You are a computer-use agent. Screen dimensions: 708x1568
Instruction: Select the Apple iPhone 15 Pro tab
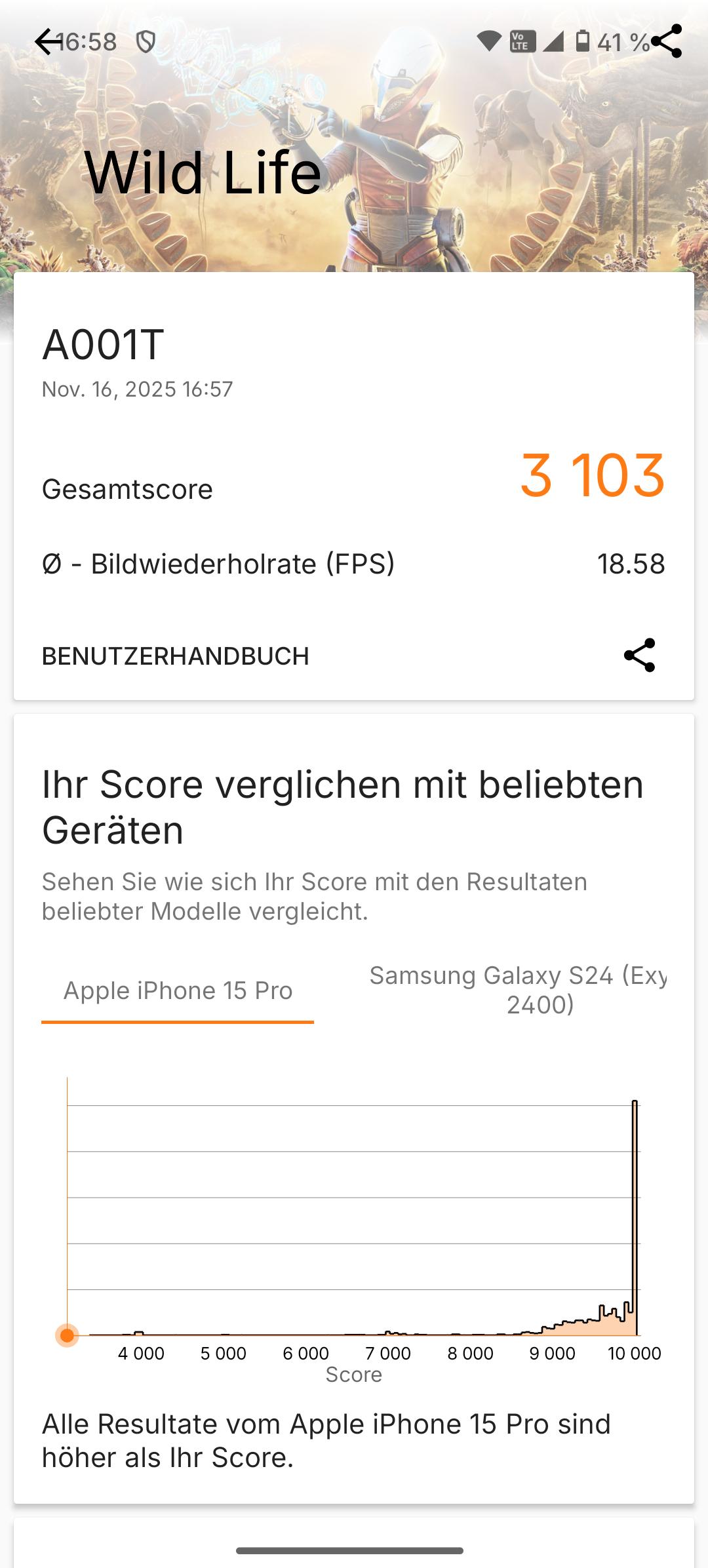pyautogui.click(x=178, y=990)
